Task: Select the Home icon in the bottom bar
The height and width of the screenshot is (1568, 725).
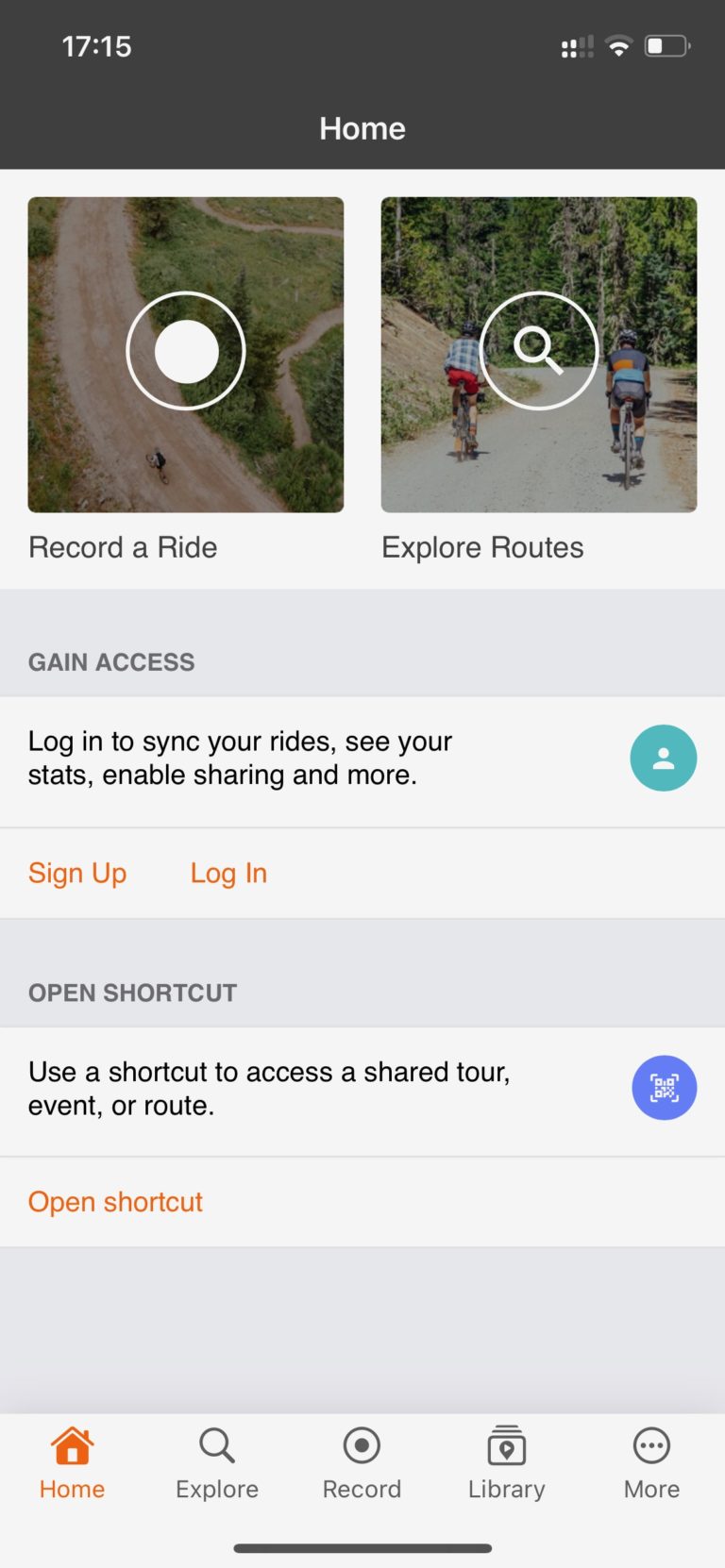Action: (x=72, y=1444)
